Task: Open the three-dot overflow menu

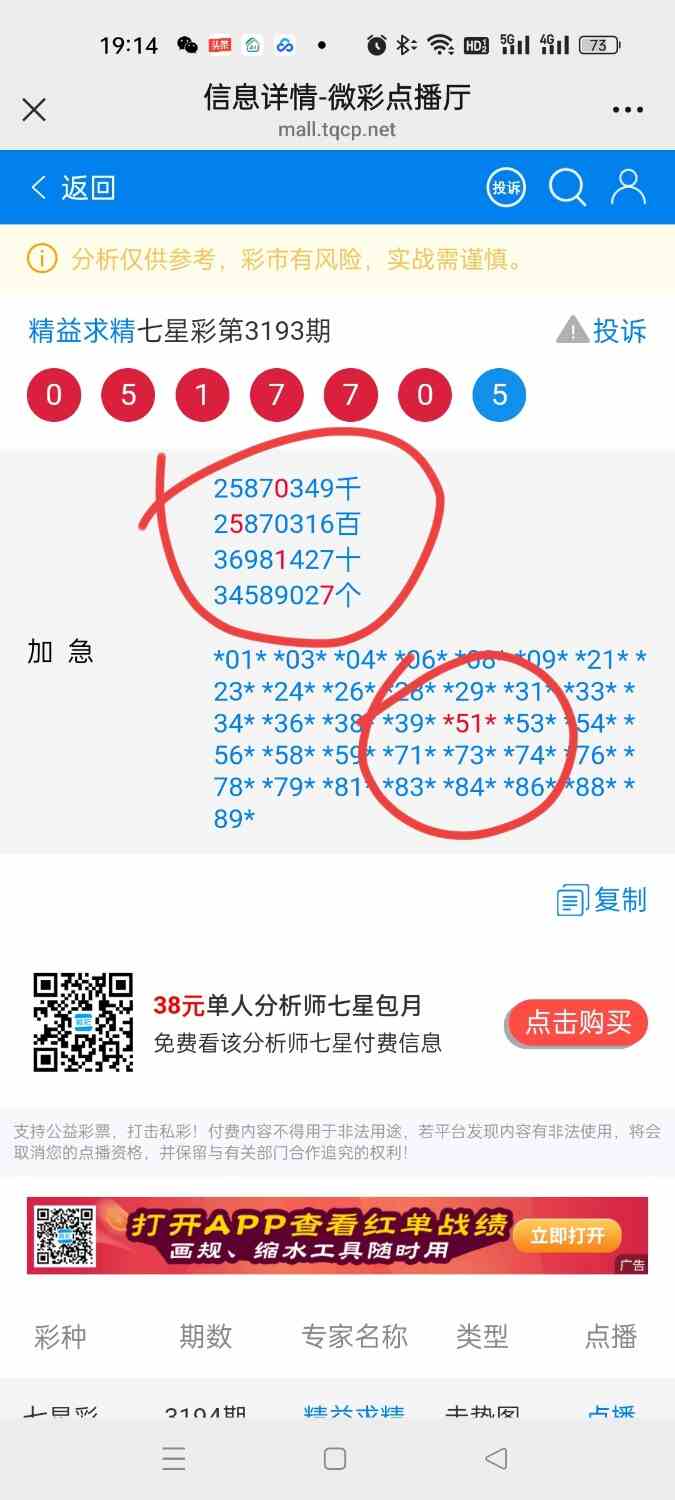Action: (x=627, y=110)
